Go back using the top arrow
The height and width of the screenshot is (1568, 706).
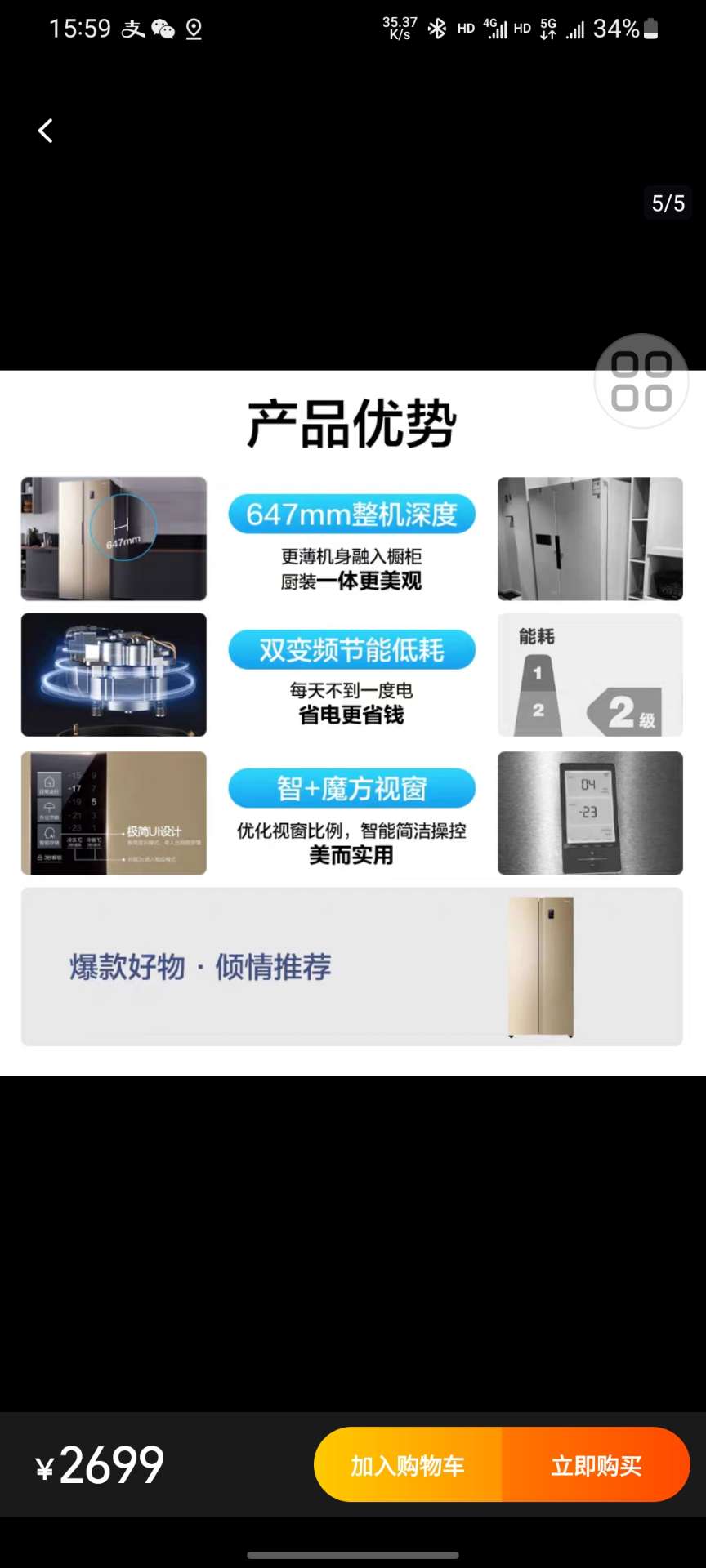coord(46,131)
